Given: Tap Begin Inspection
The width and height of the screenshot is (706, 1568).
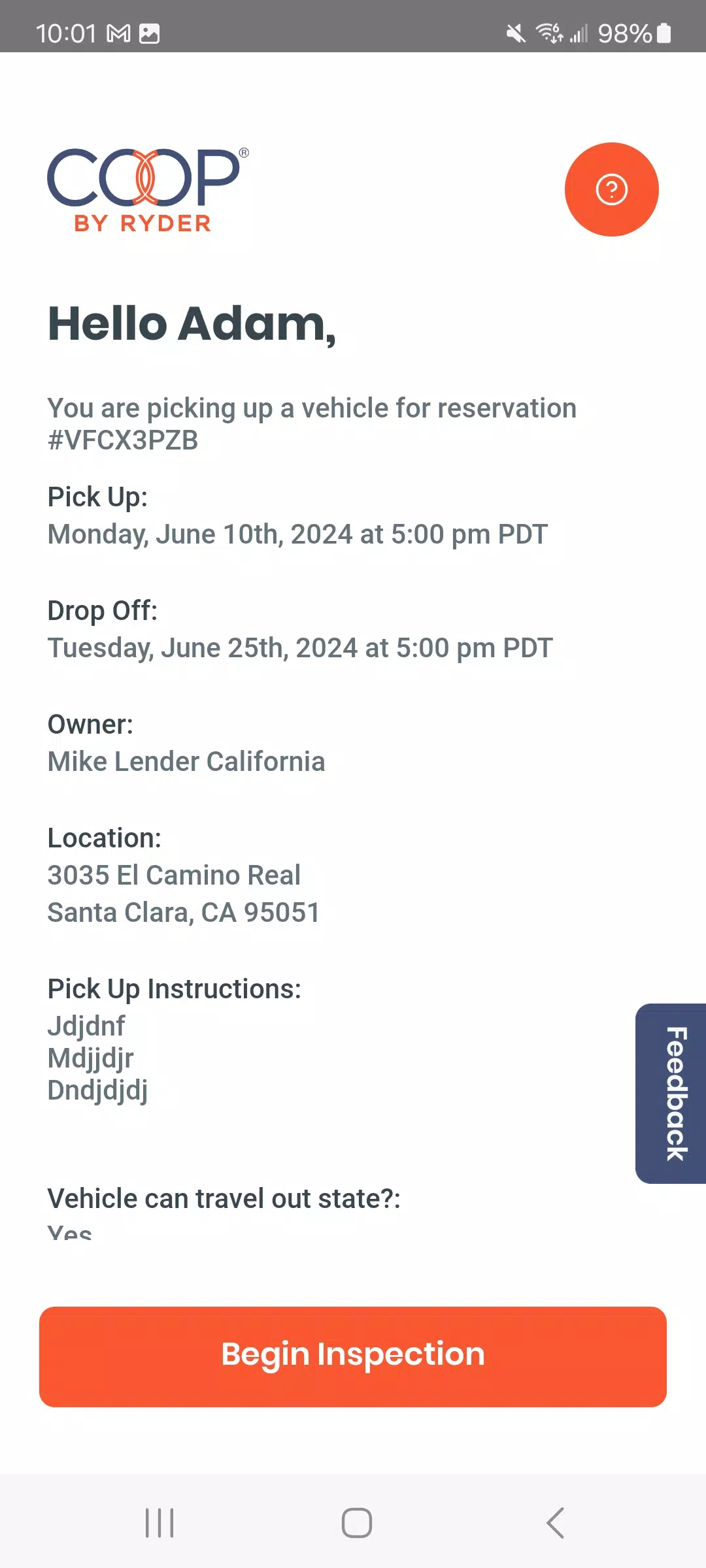Looking at the screenshot, I should pyautogui.click(x=353, y=1357).
